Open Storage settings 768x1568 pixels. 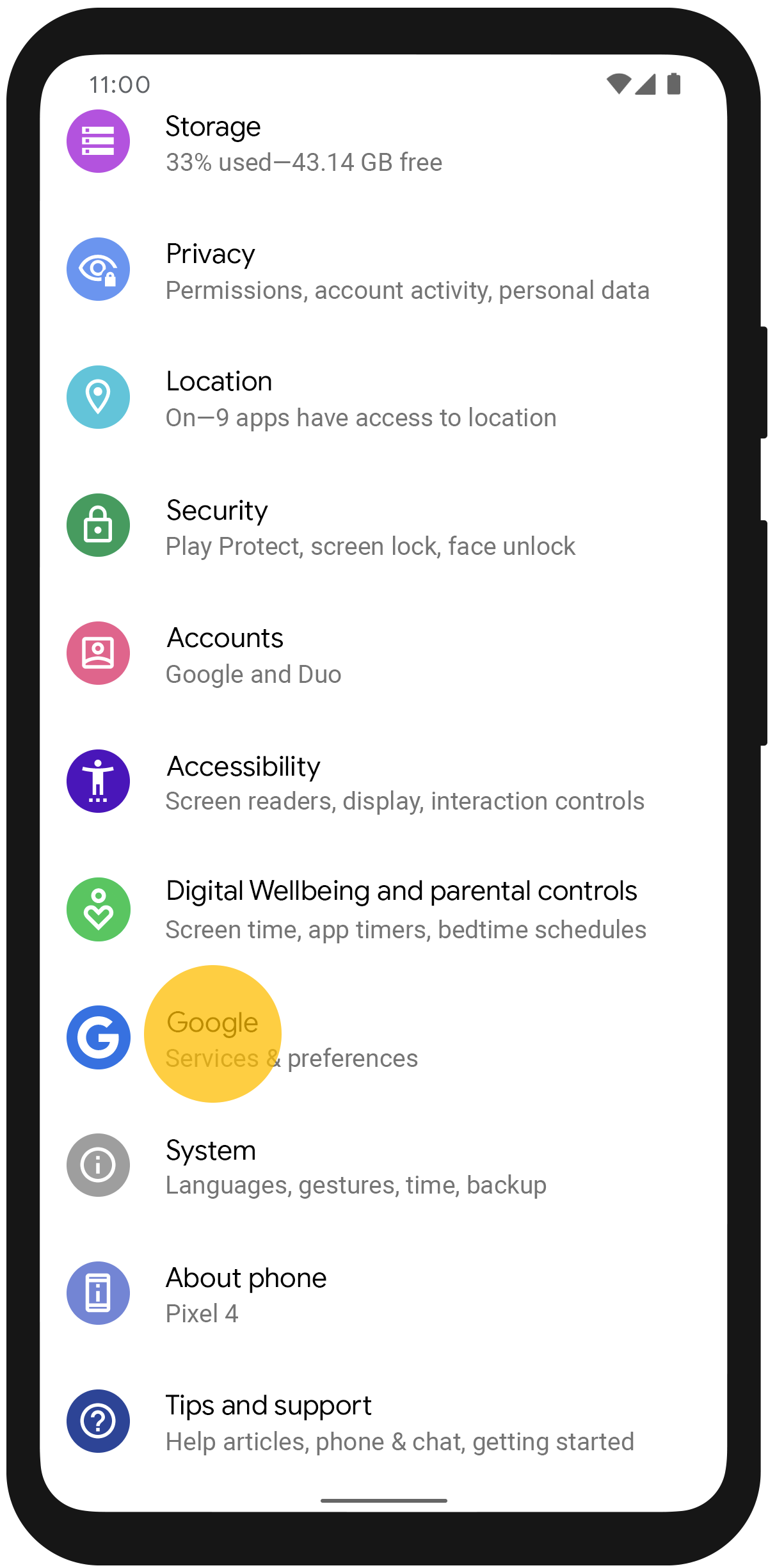point(303,142)
